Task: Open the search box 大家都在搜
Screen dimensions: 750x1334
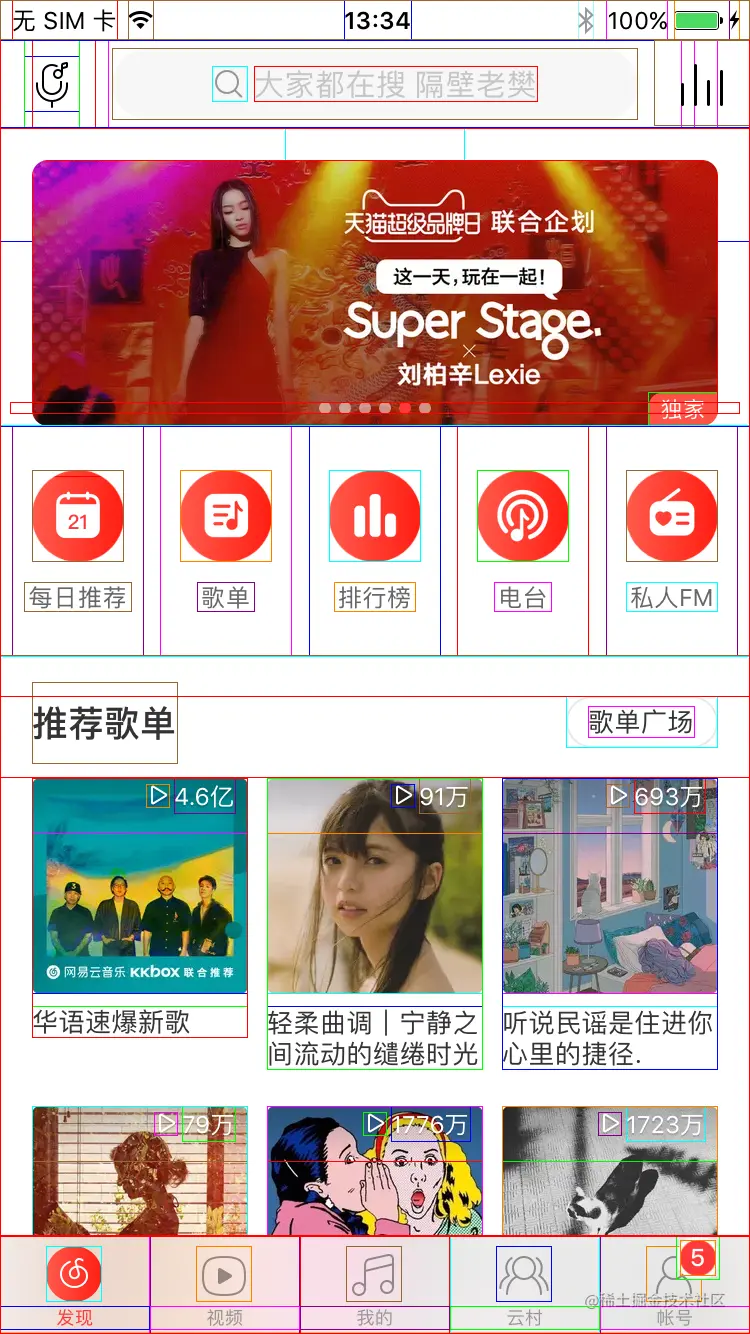Action: pos(375,84)
